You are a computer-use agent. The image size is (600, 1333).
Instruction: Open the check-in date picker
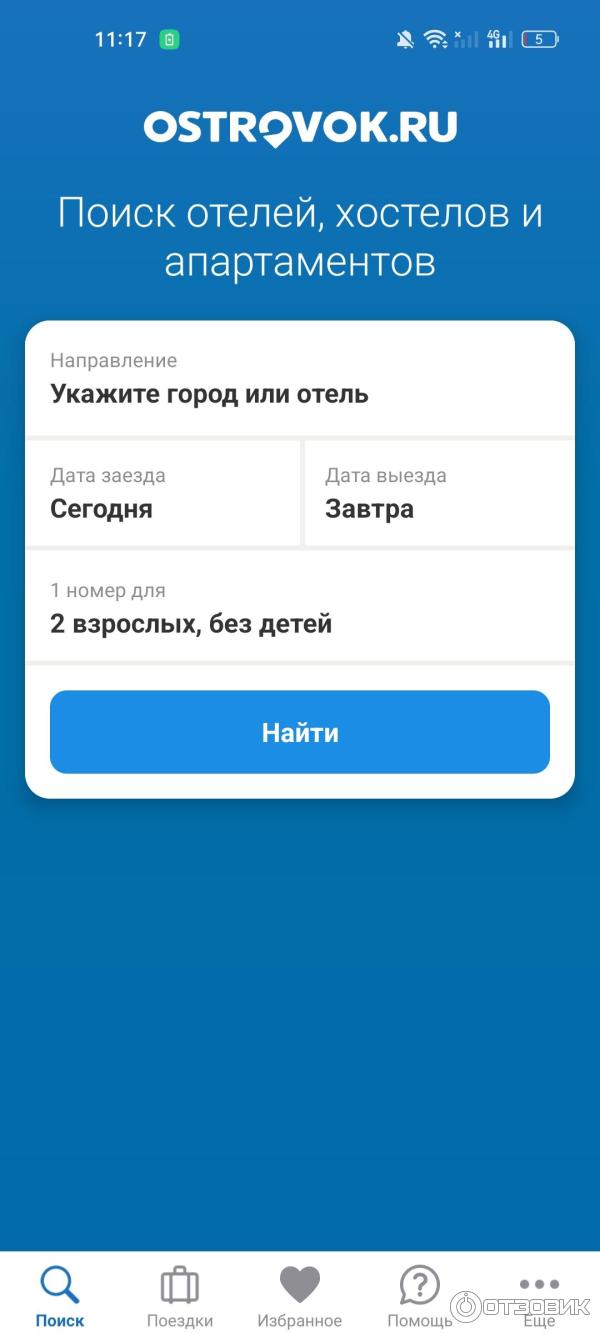pyautogui.click(x=163, y=494)
